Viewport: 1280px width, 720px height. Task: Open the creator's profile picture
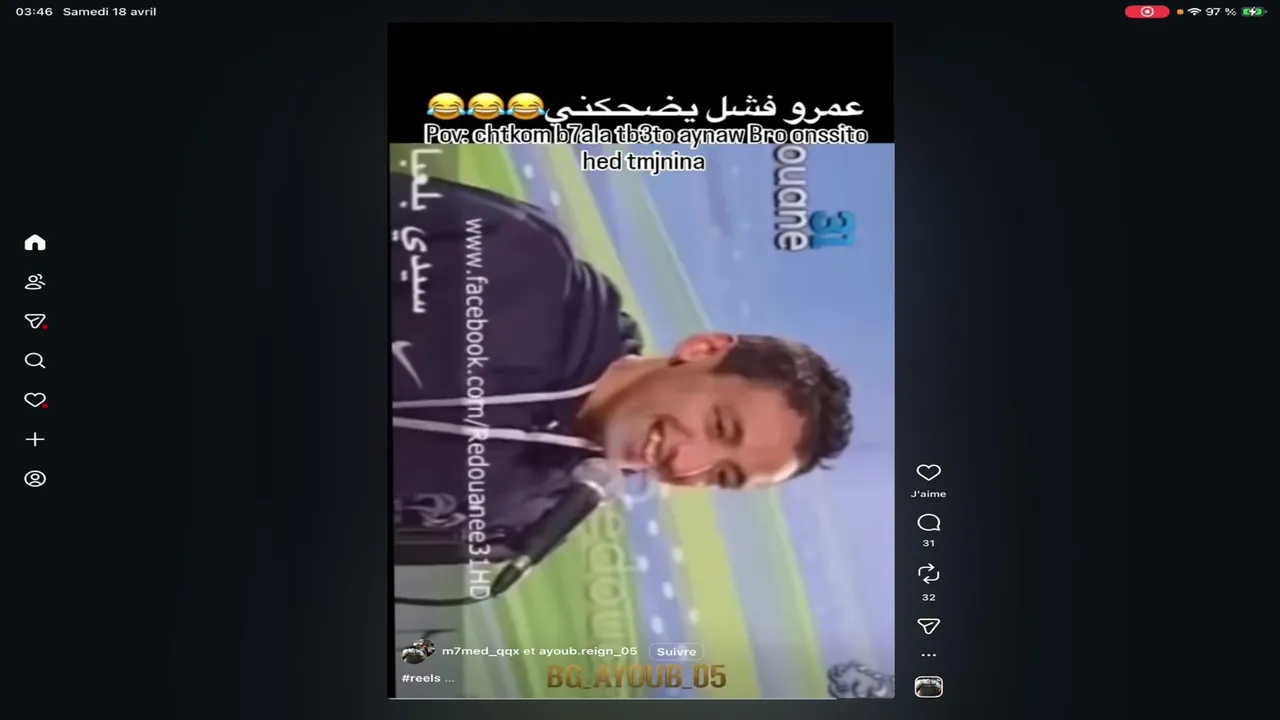click(x=417, y=652)
